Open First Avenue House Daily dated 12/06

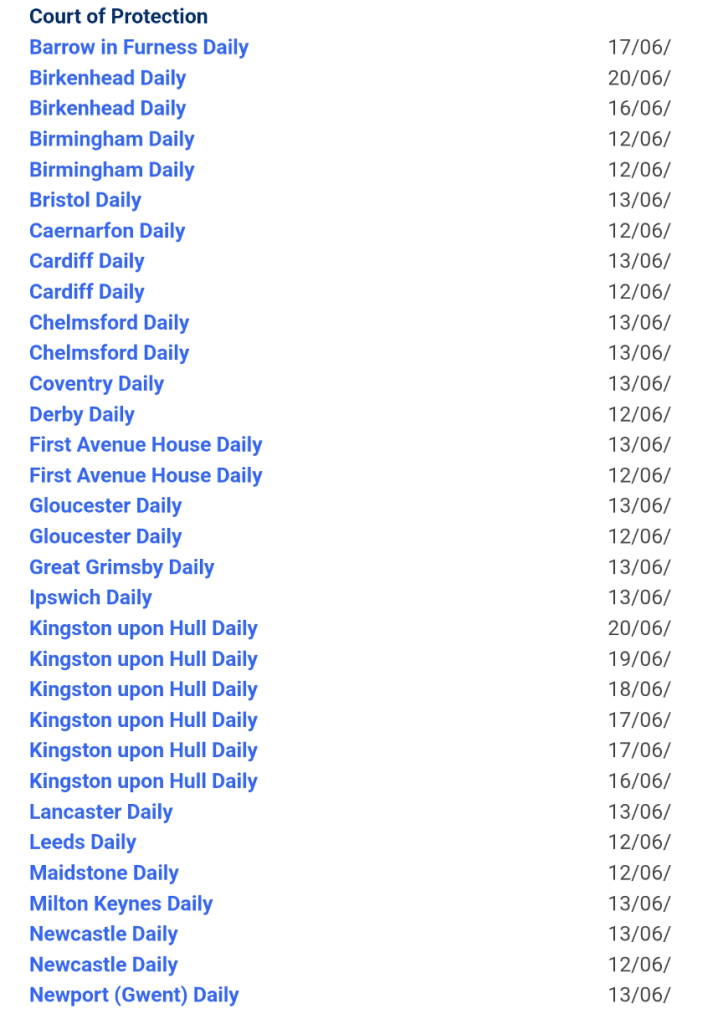tap(145, 475)
